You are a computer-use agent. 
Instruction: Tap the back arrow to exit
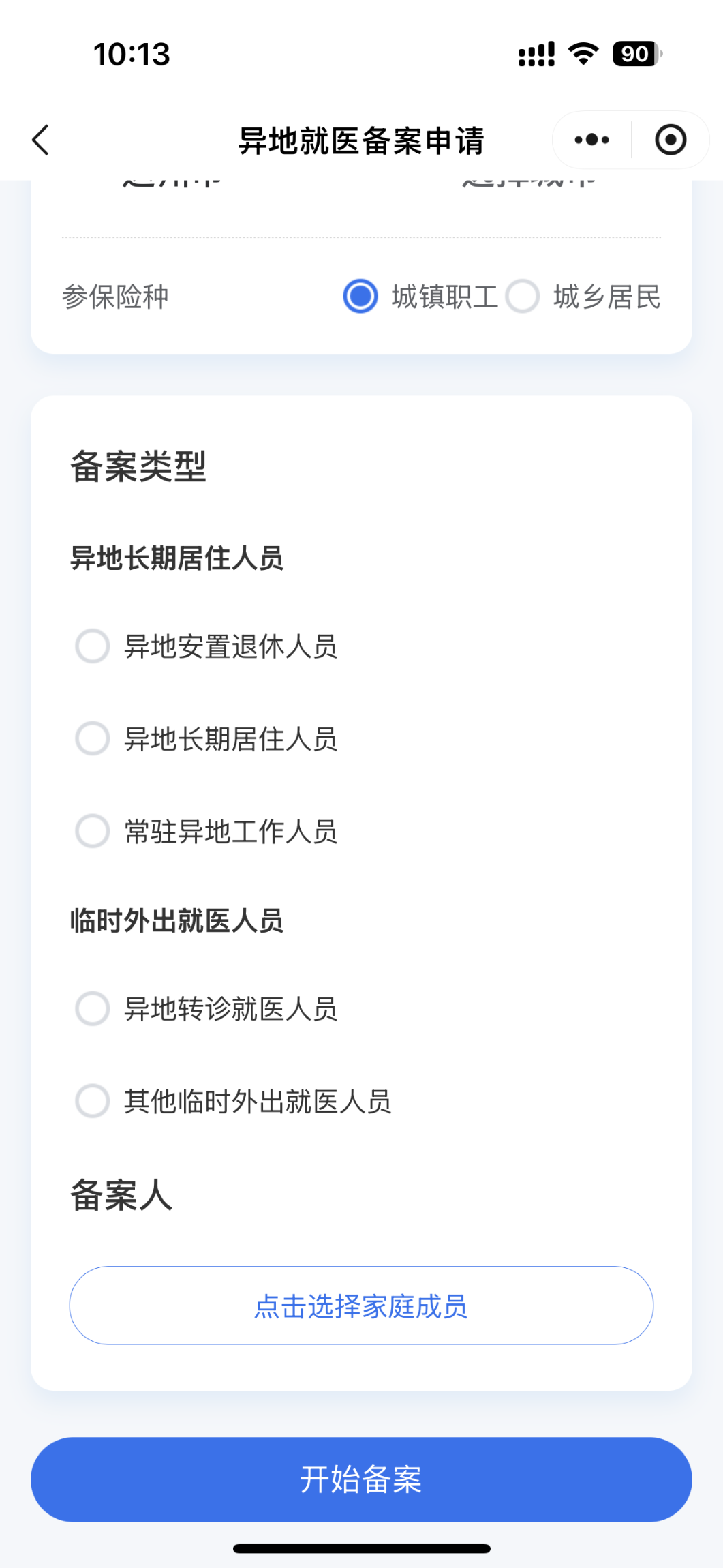click(41, 140)
